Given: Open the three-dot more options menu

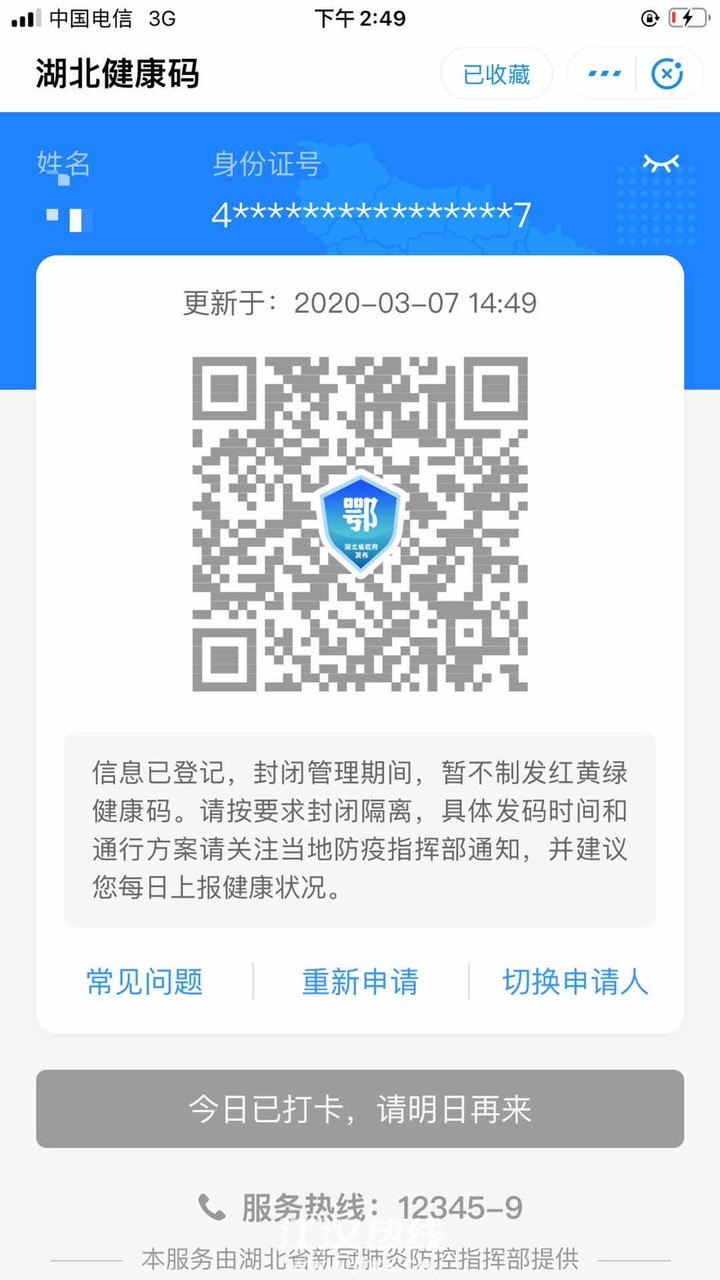Looking at the screenshot, I should (x=604, y=74).
